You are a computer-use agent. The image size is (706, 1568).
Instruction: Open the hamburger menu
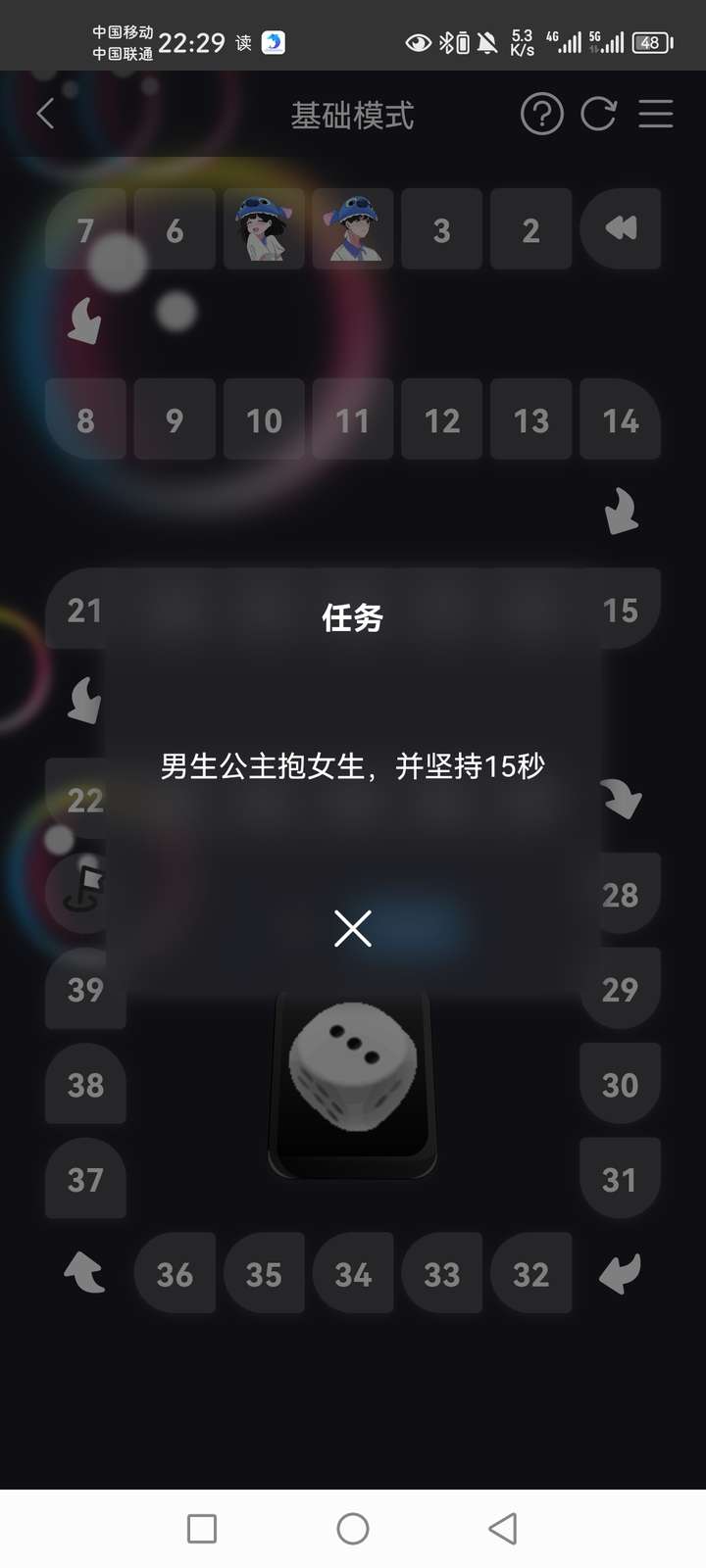pyautogui.click(x=655, y=115)
